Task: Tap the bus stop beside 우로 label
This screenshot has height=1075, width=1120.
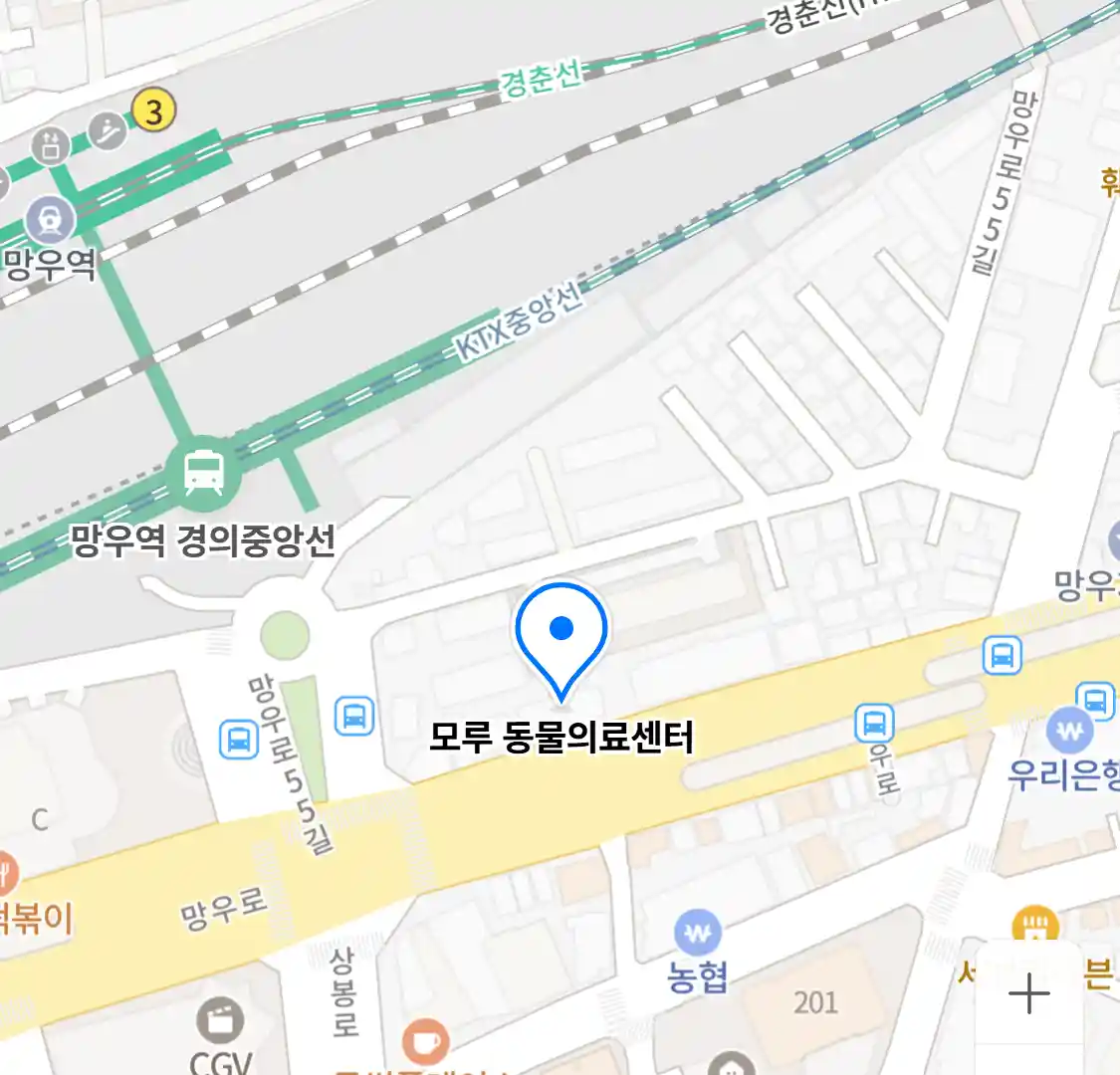Action: click(x=875, y=723)
